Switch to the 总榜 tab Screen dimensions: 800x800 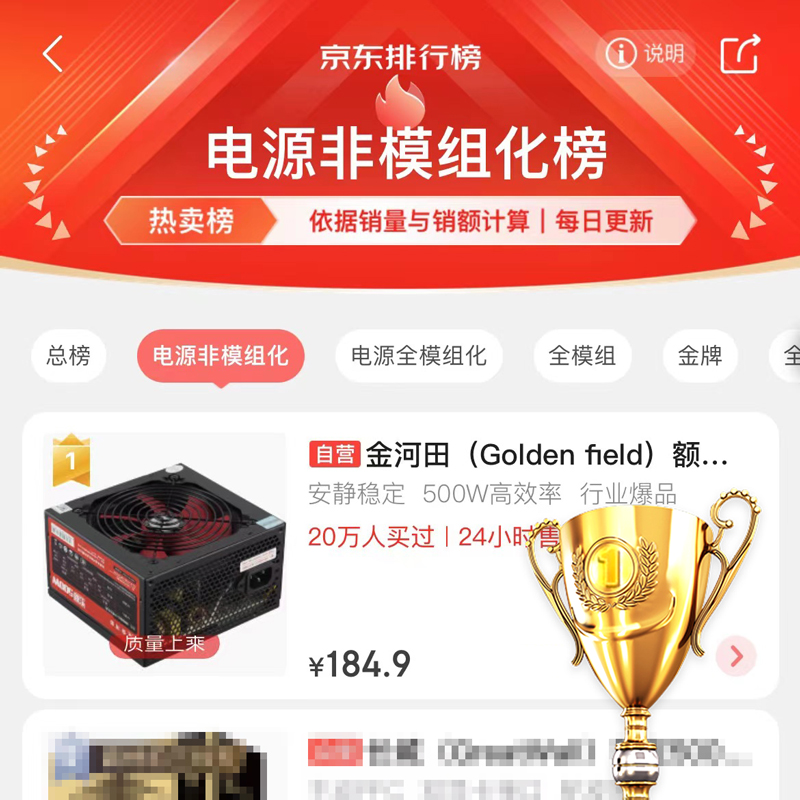point(68,356)
